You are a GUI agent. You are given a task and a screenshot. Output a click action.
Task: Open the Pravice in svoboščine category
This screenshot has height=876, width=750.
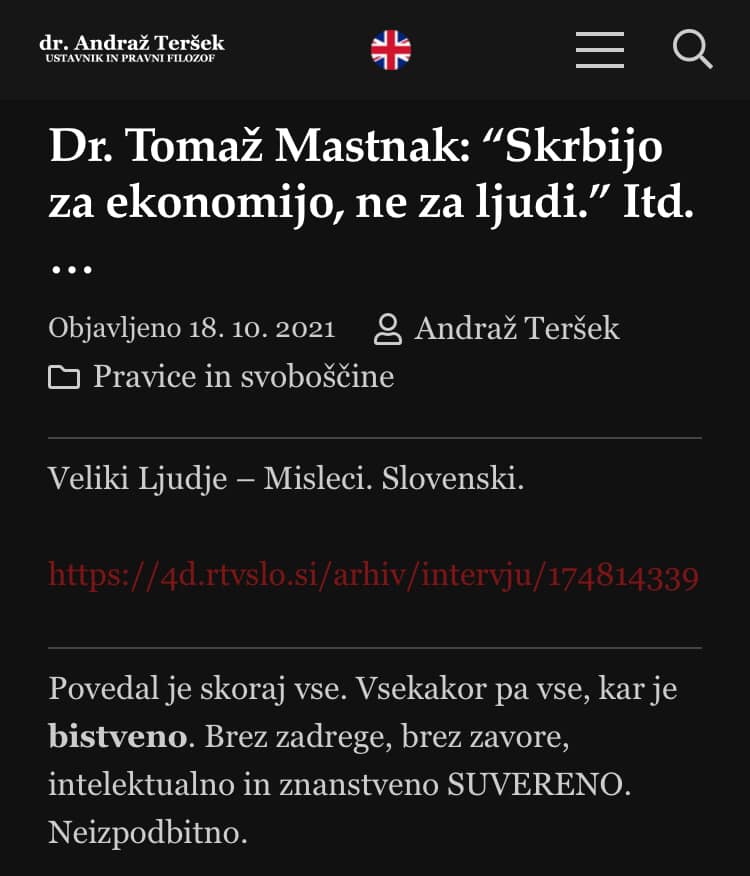click(x=243, y=377)
